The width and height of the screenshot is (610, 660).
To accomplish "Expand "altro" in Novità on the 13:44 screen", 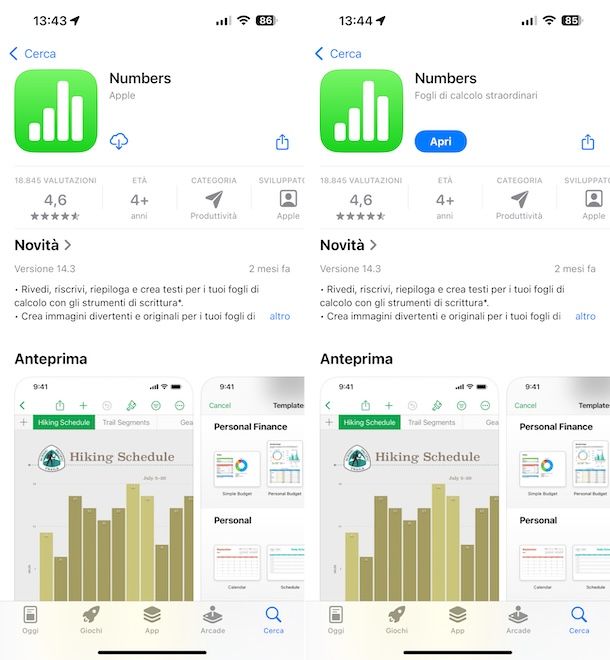I will point(585,316).
